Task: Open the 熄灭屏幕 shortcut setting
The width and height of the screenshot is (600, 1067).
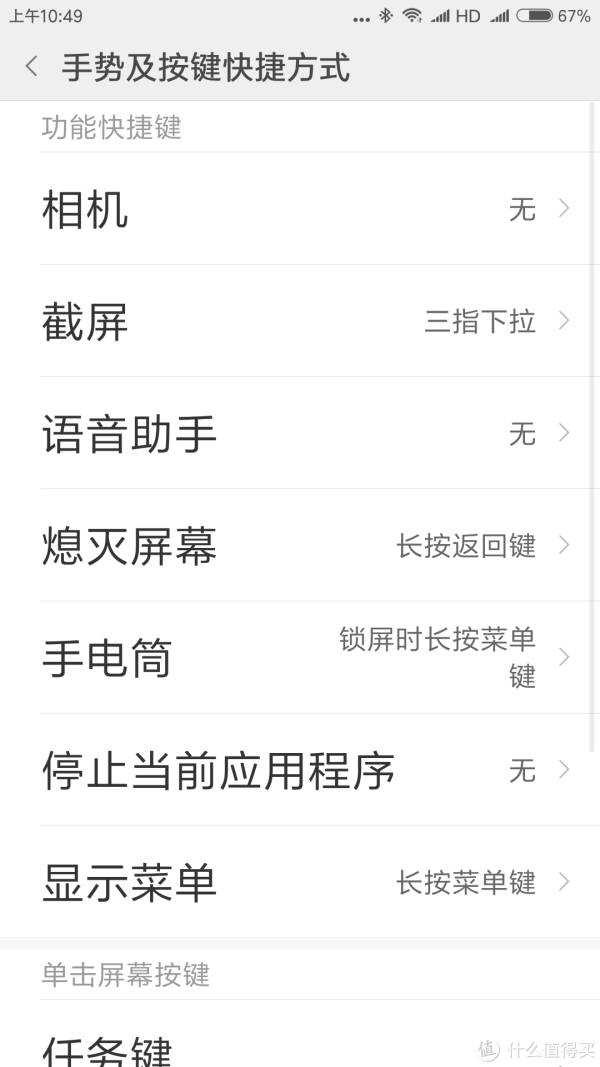Action: coord(300,545)
